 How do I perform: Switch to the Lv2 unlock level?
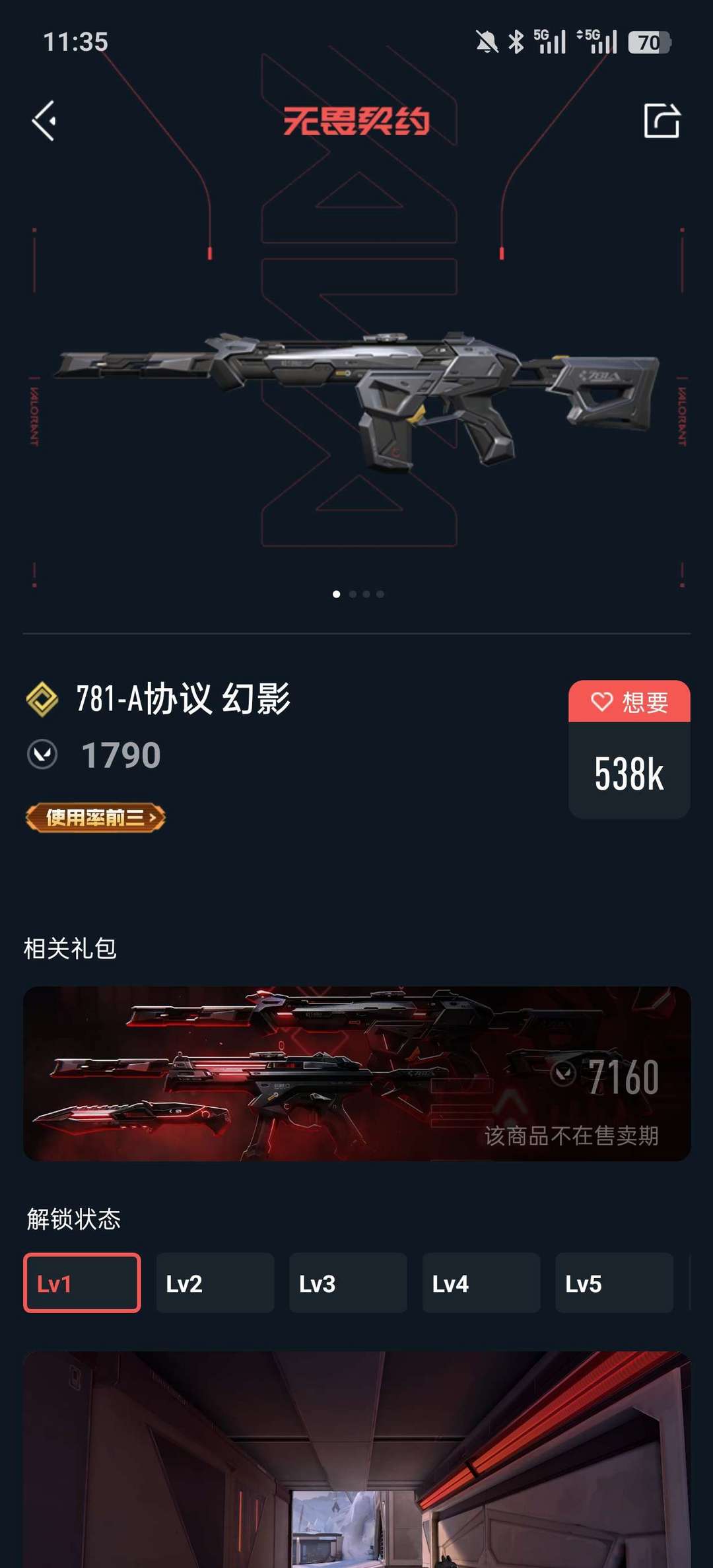[215, 1283]
